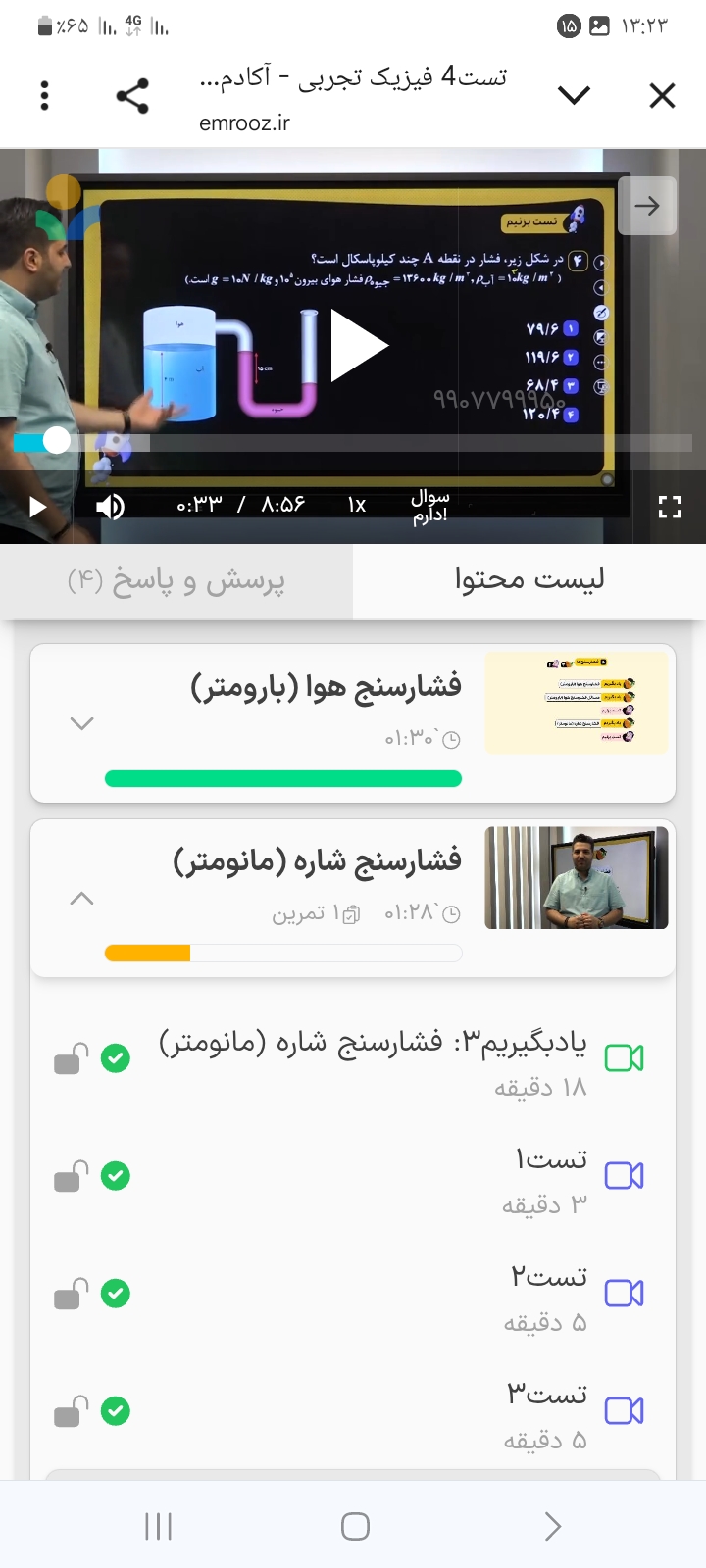Collapse 'فشارسنج شاره (مانومتر)' section
The image size is (706, 1568).
[x=82, y=898]
